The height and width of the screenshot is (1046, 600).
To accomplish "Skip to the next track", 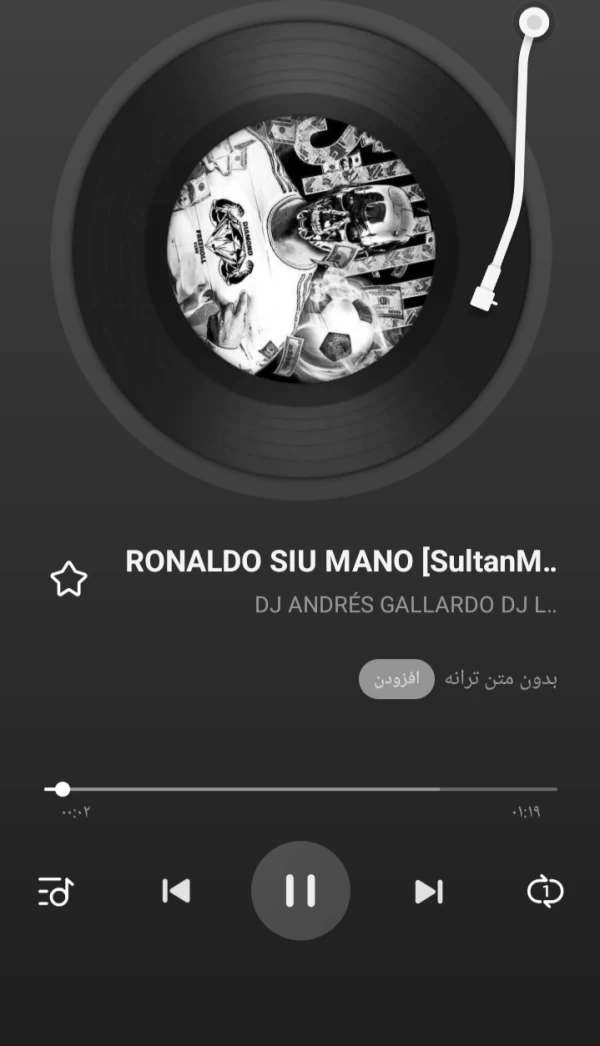I will (428, 891).
